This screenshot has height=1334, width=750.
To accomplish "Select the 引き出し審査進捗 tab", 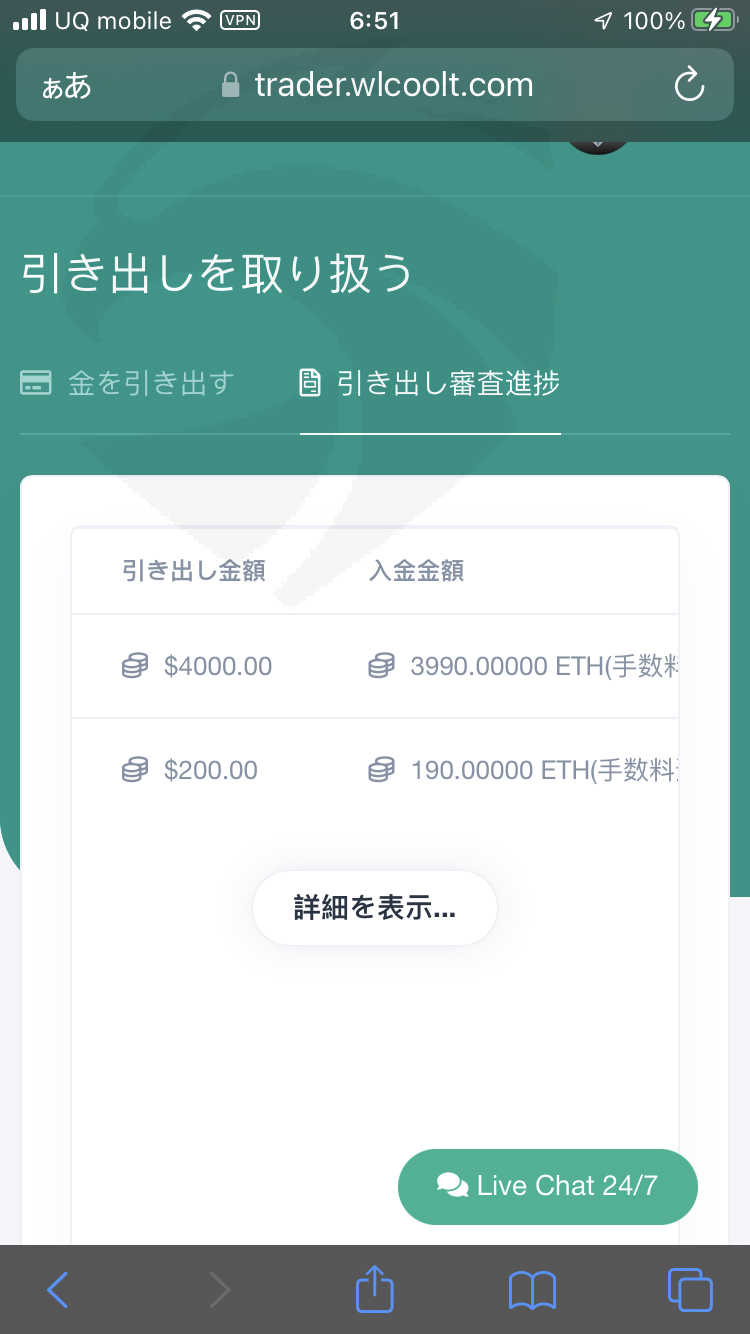I will pyautogui.click(x=430, y=383).
